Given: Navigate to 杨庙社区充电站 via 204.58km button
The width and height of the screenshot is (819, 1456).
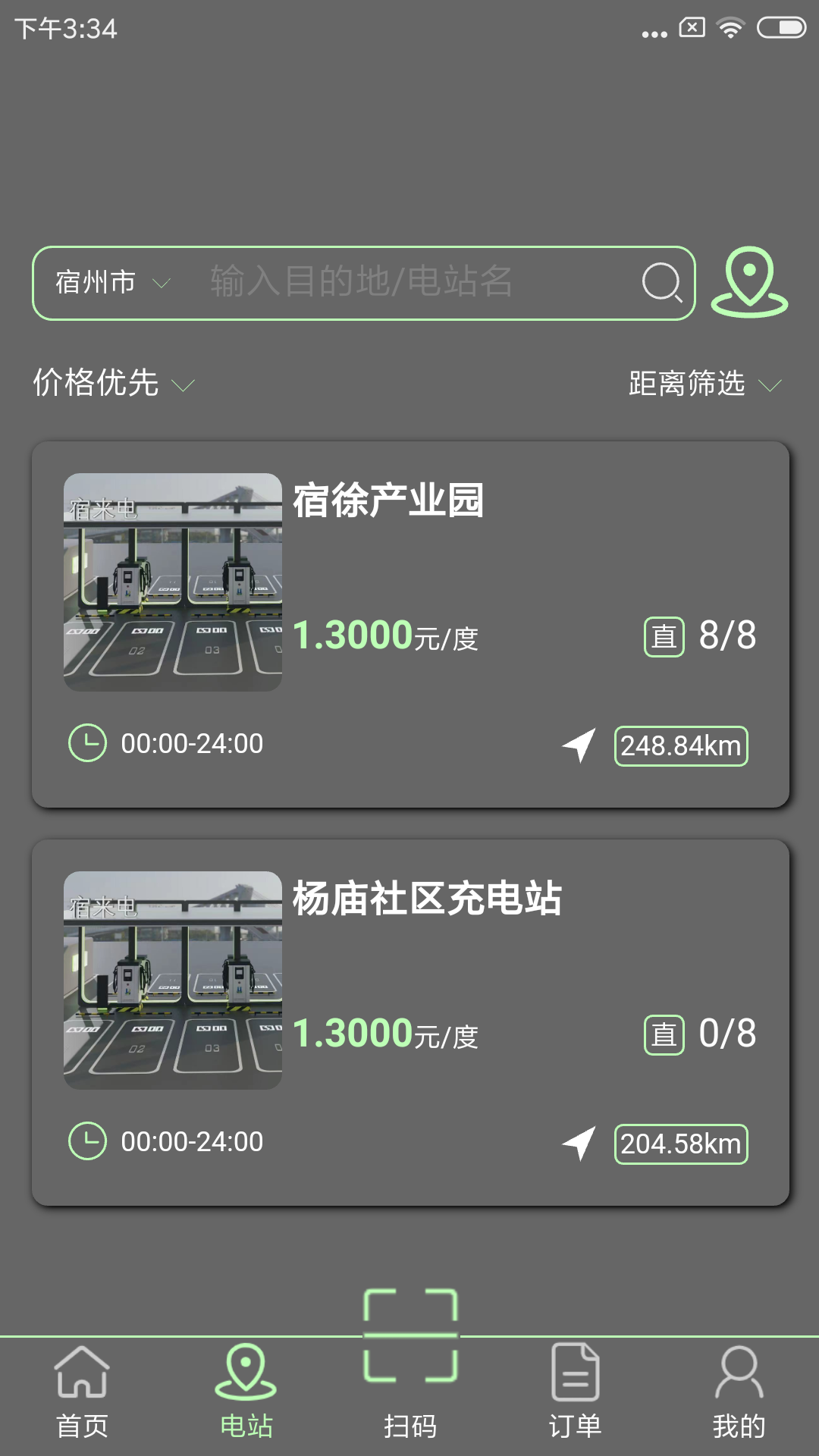Looking at the screenshot, I should [x=680, y=1144].
